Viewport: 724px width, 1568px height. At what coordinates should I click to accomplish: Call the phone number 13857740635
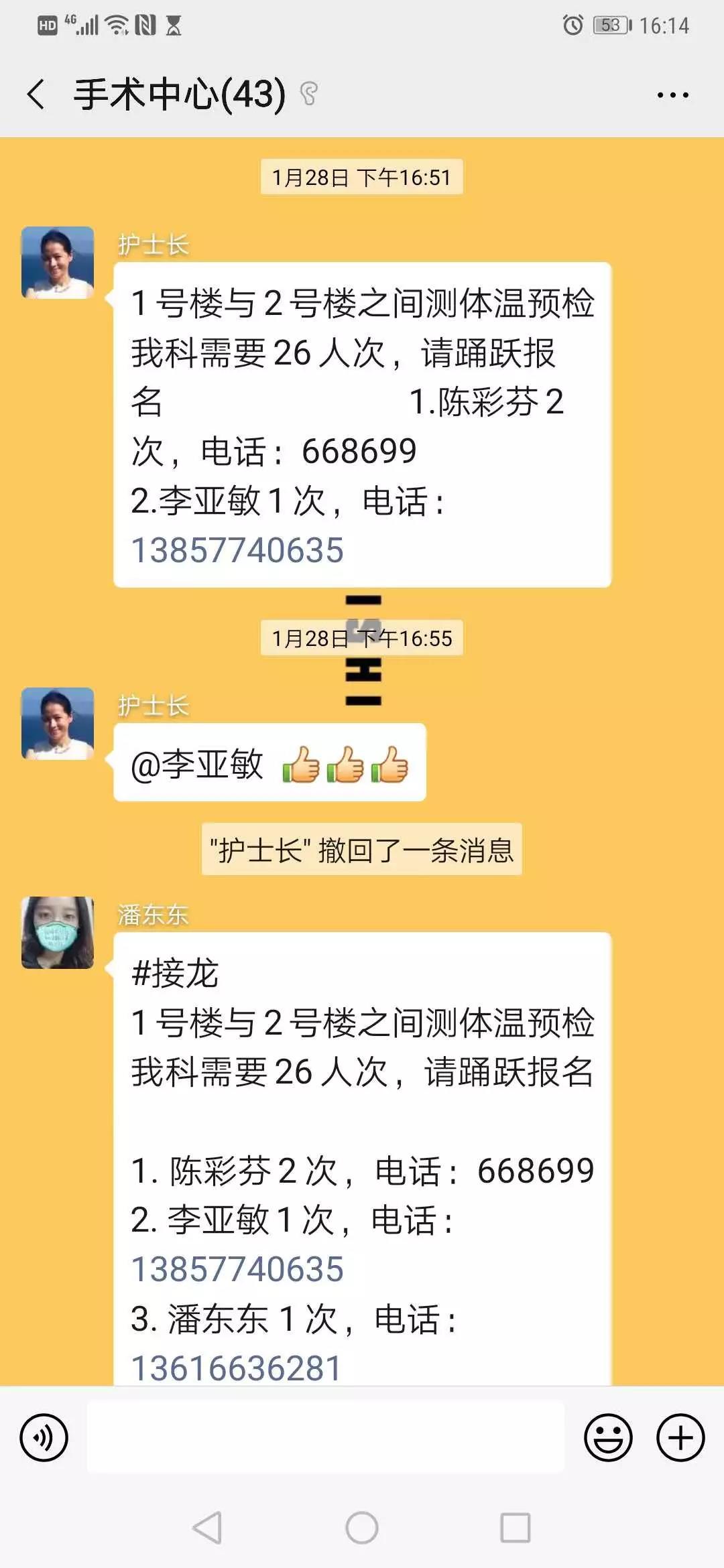(x=238, y=549)
